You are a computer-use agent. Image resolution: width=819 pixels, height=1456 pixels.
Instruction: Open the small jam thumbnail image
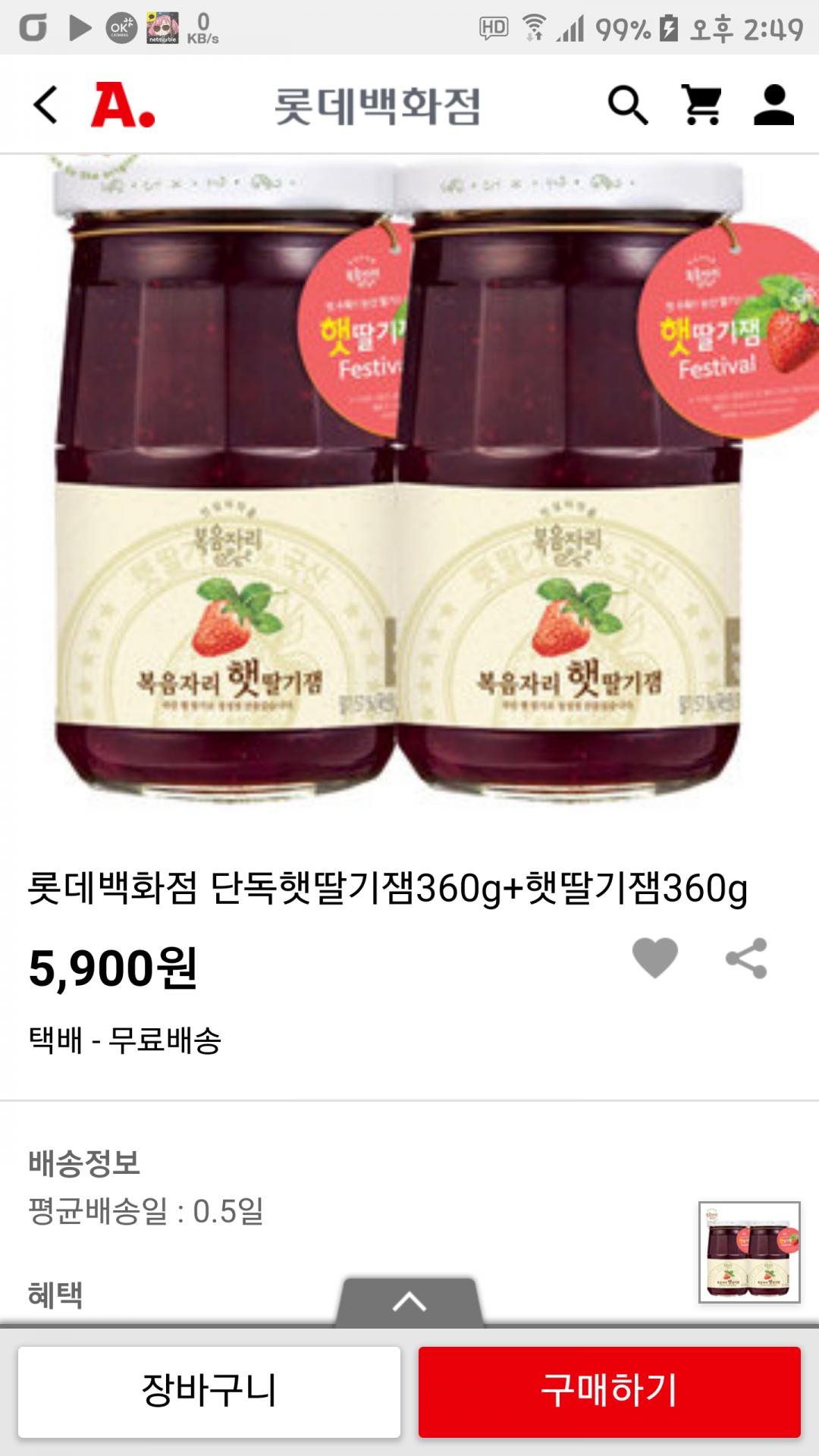pos(749,1252)
